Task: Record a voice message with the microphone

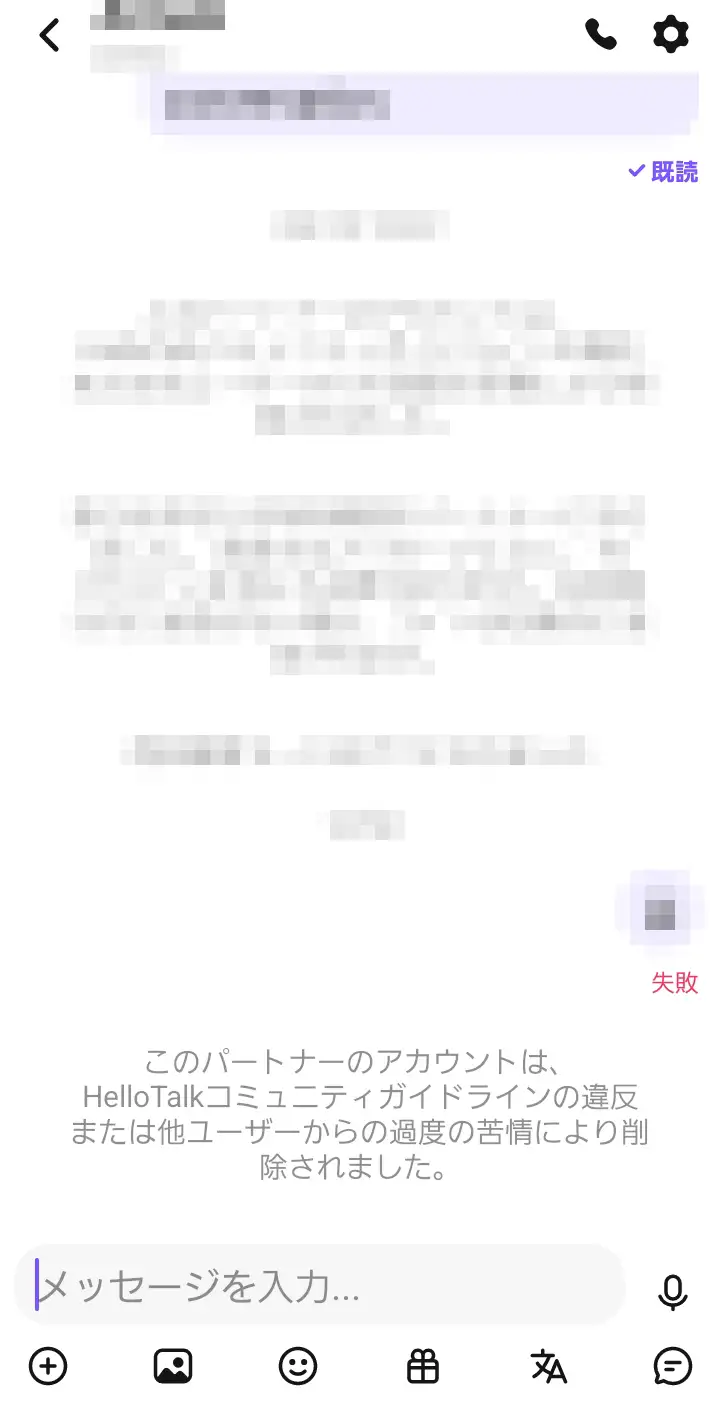Action: pos(673,1291)
